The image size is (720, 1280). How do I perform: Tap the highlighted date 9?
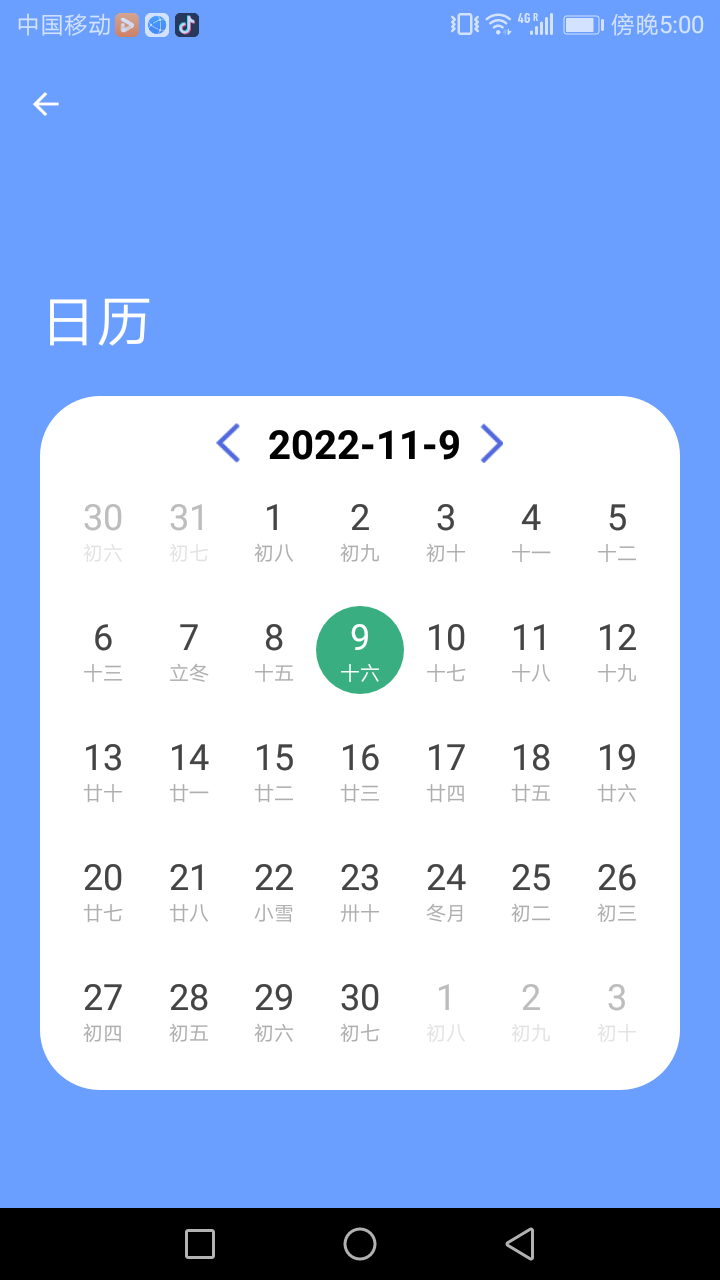(360, 650)
